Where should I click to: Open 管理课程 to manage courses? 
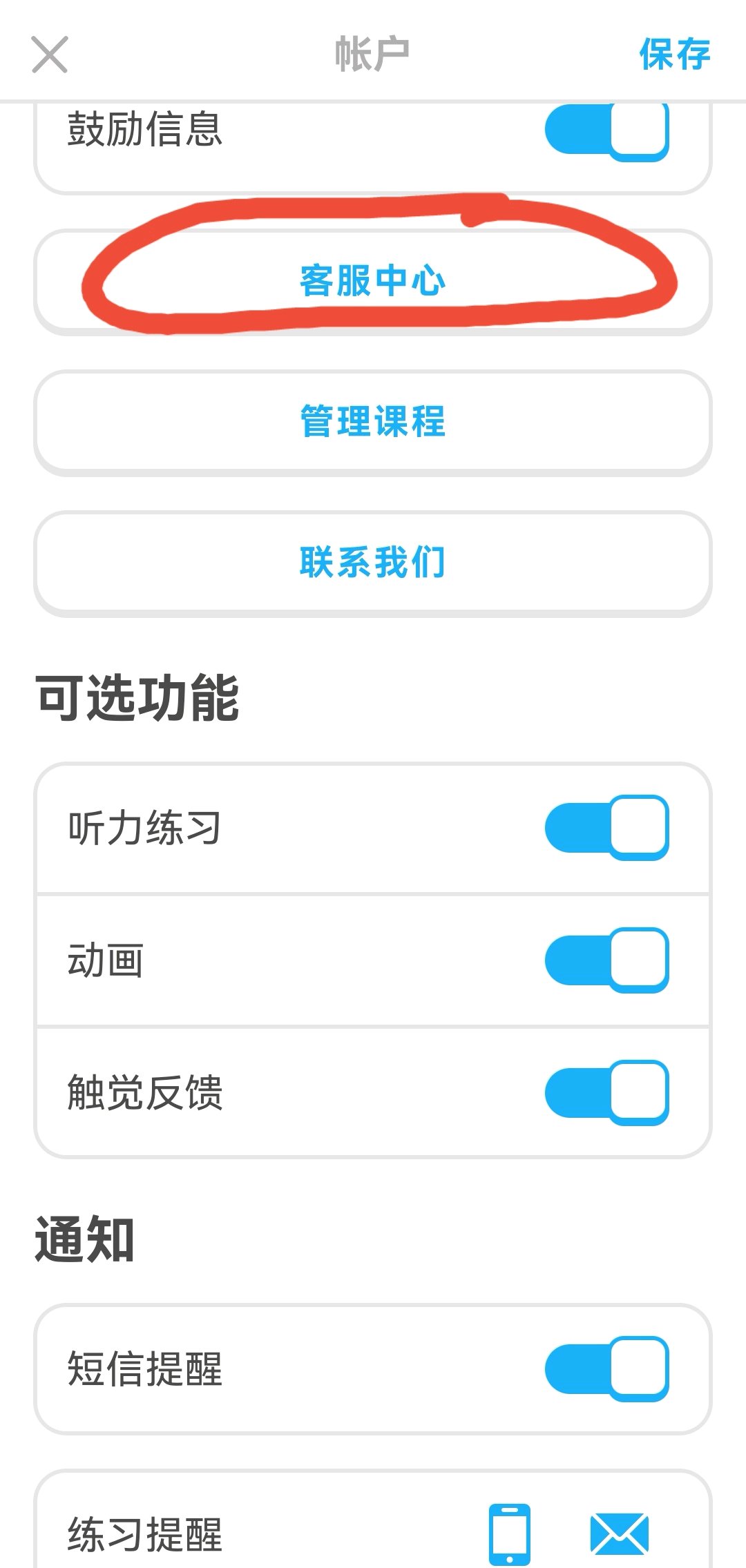(x=373, y=423)
